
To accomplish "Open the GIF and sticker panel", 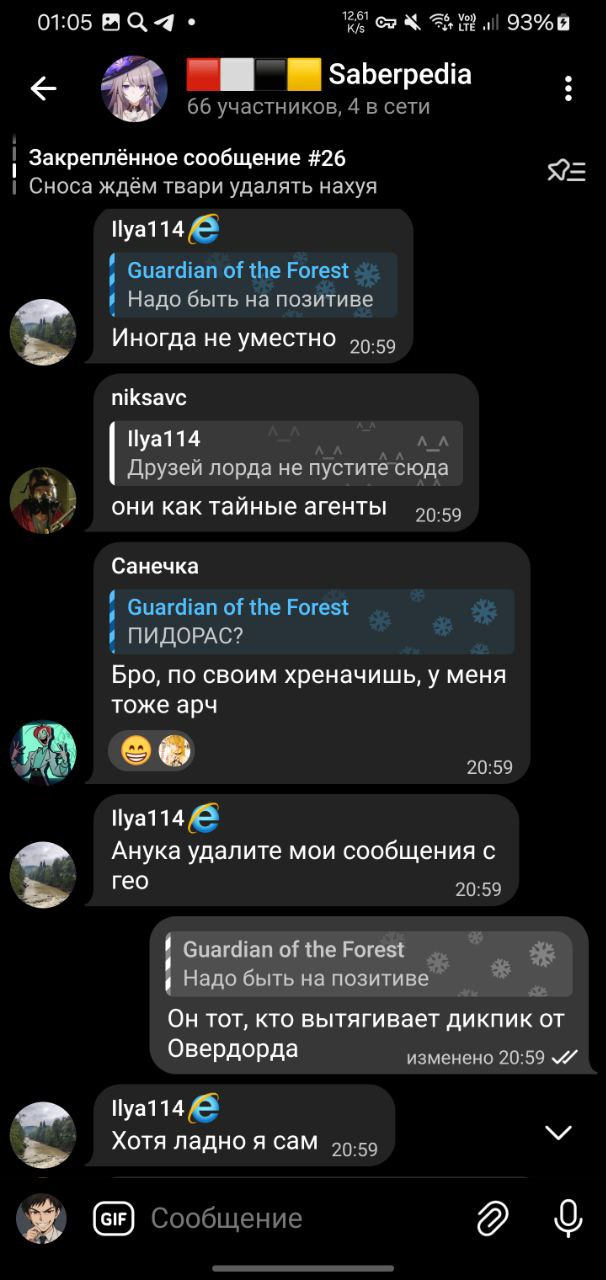I will (113, 1218).
